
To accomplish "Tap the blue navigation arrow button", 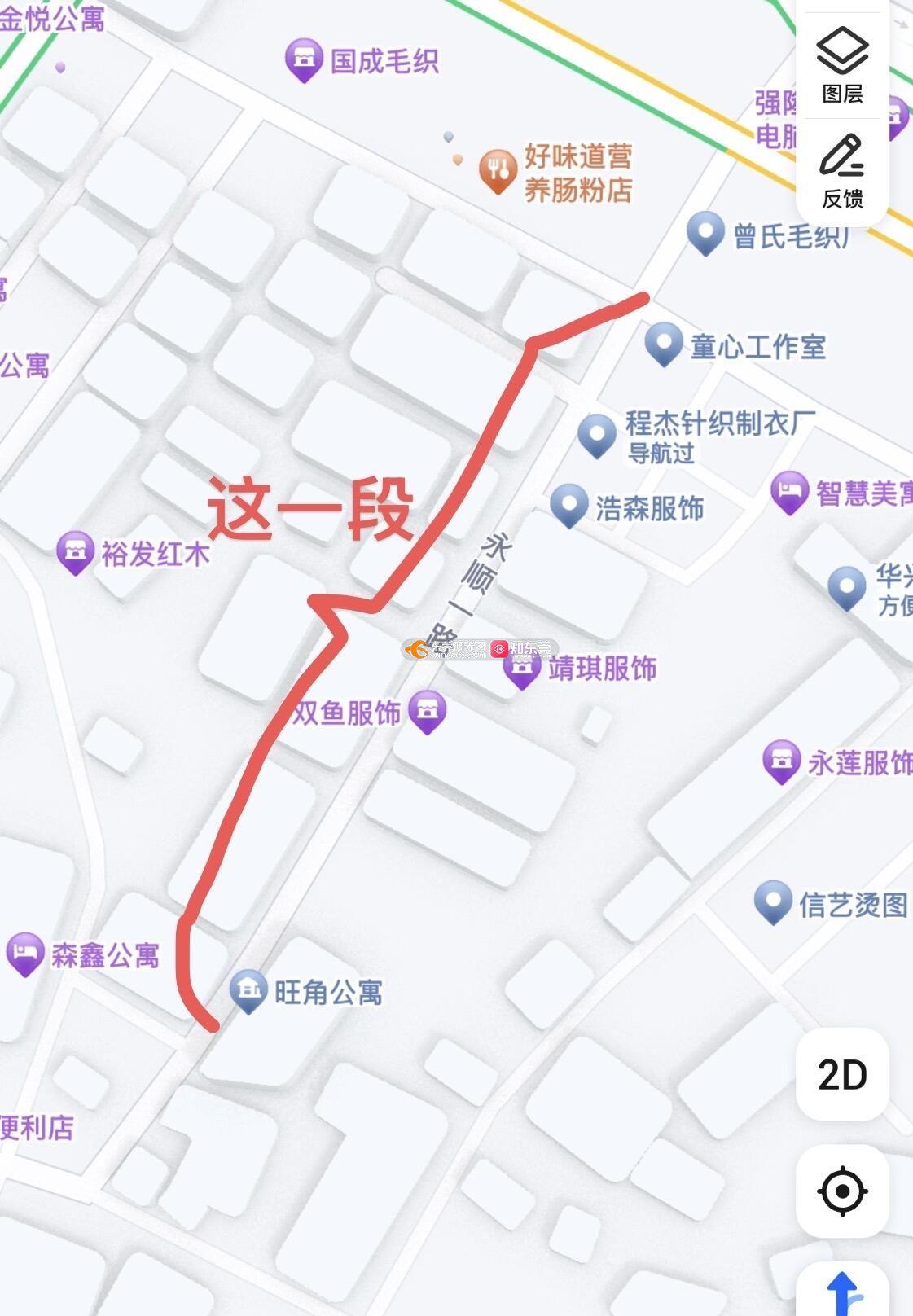I will [844, 1292].
